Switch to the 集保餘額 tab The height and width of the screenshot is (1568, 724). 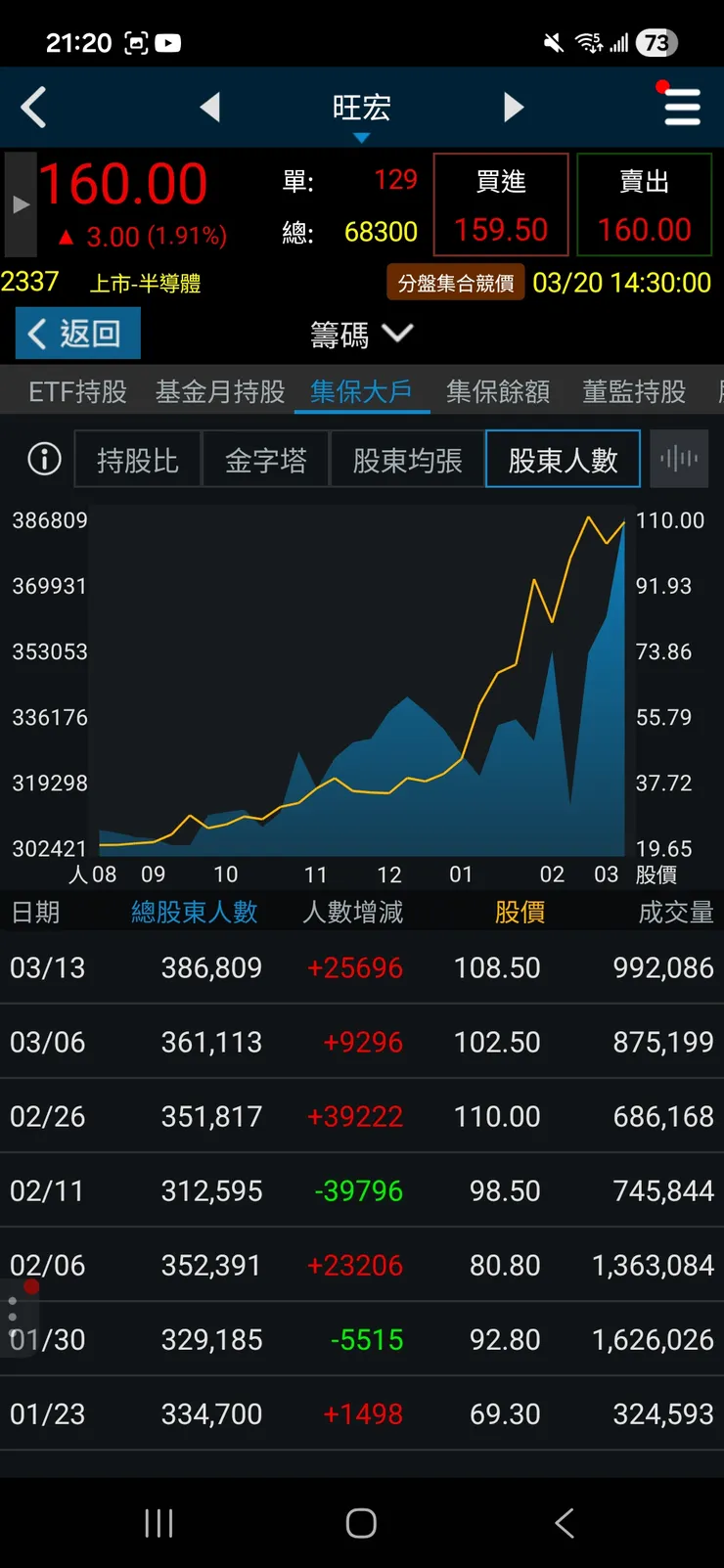coord(499,390)
